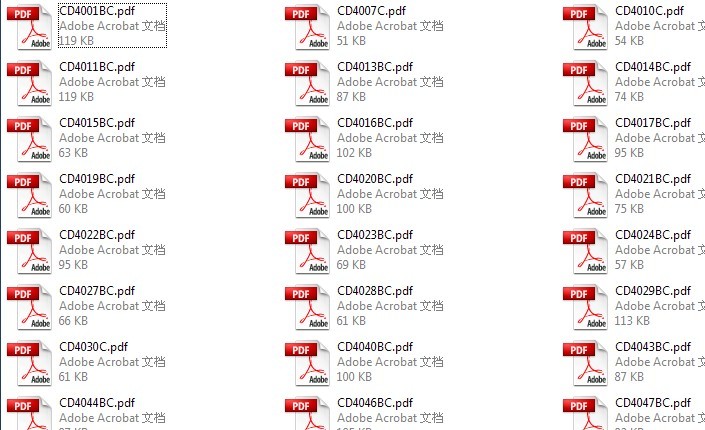Select CD4011BC.pdf in the list

tap(97, 67)
